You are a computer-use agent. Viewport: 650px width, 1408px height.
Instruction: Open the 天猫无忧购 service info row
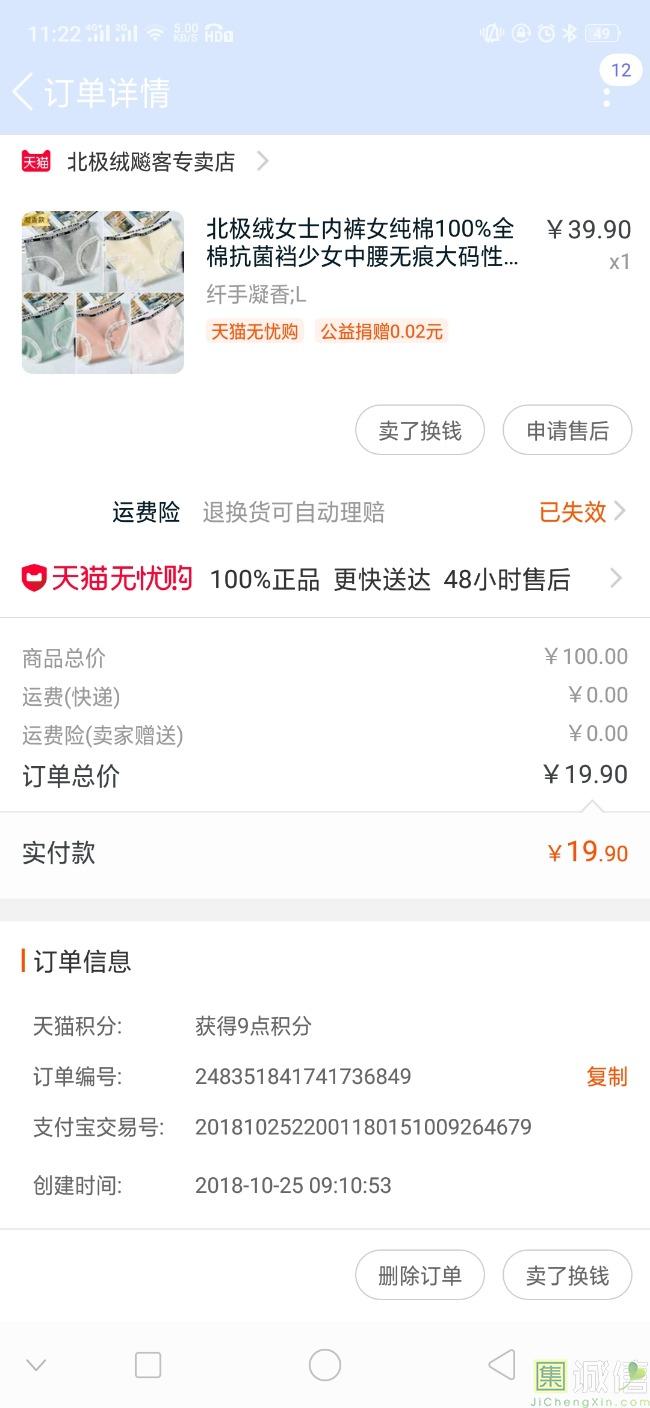pyautogui.click(x=325, y=578)
